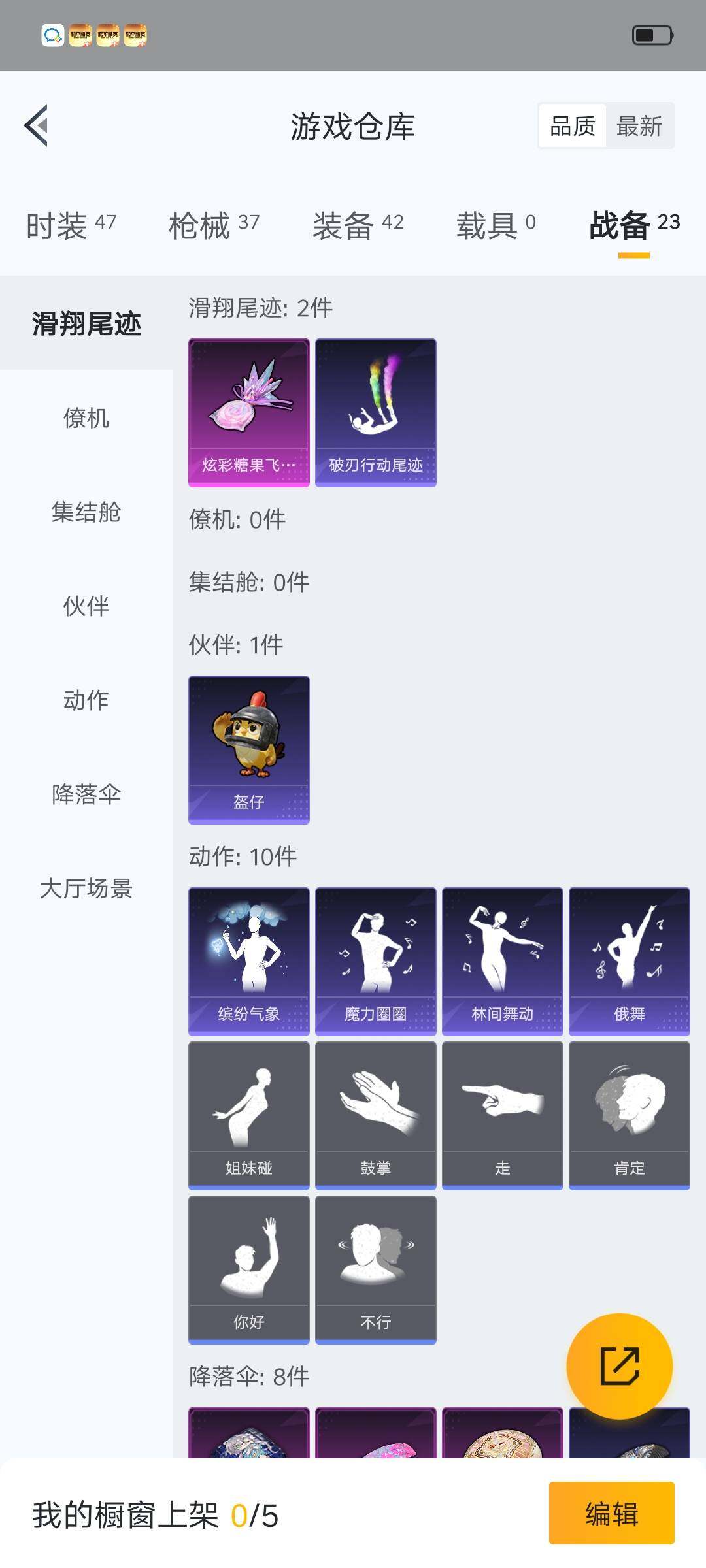The width and height of the screenshot is (706, 1568).
Task: Select the 鼓掌 clapping emote icon
Action: tap(375, 1111)
